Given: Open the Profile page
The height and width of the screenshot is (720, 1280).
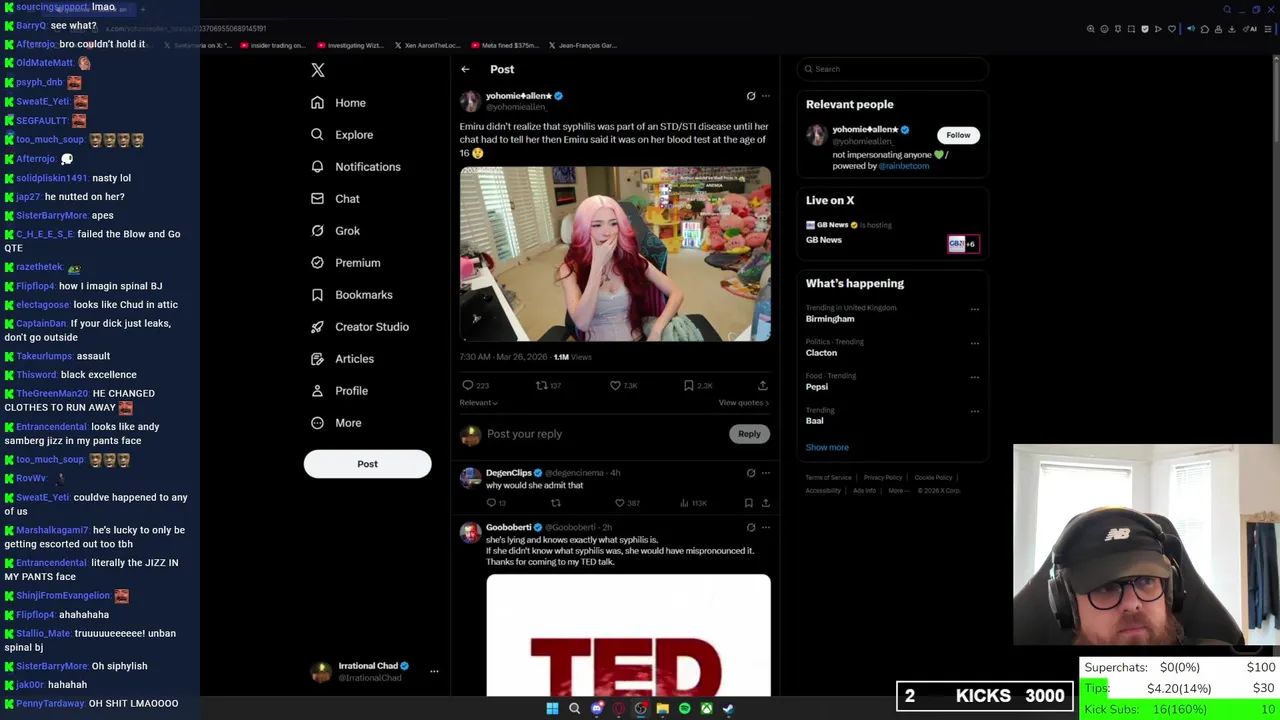Looking at the screenshot, I should click(350, 391).
